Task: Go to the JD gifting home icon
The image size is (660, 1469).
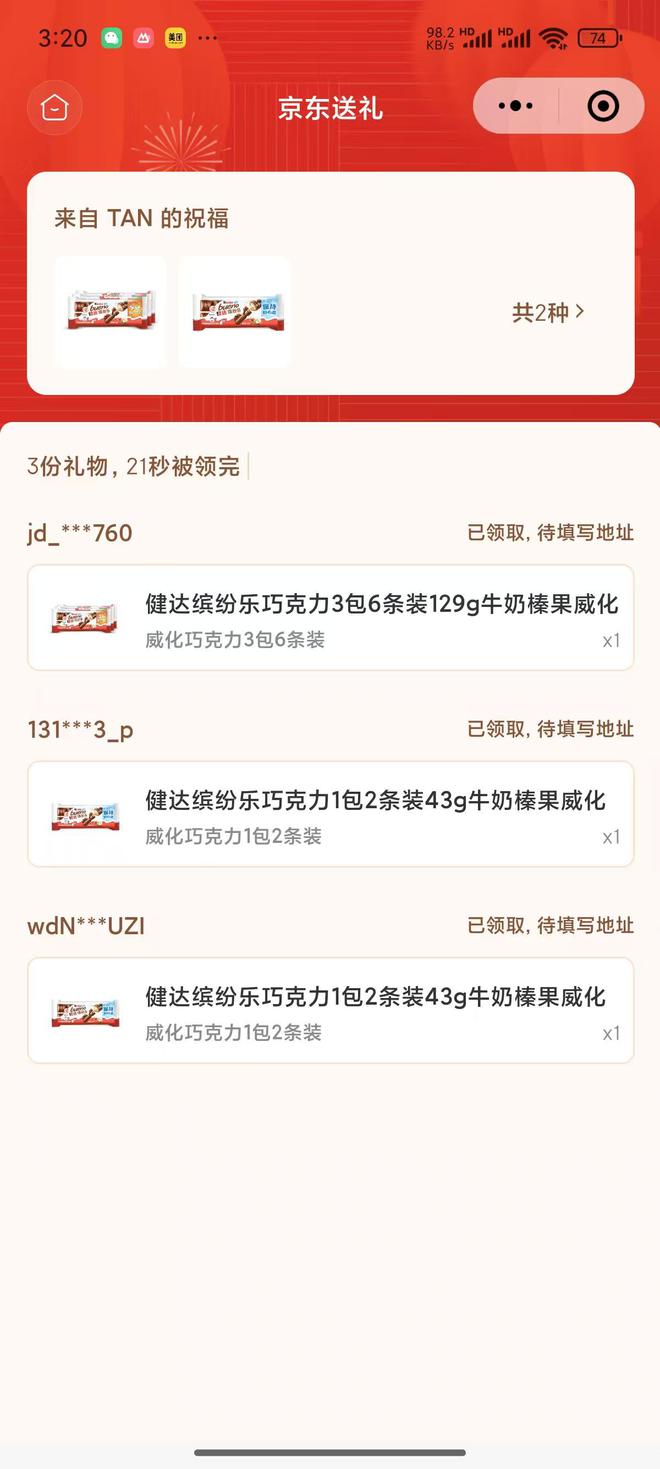Action: pyautogui.click(x=55, y=107)
